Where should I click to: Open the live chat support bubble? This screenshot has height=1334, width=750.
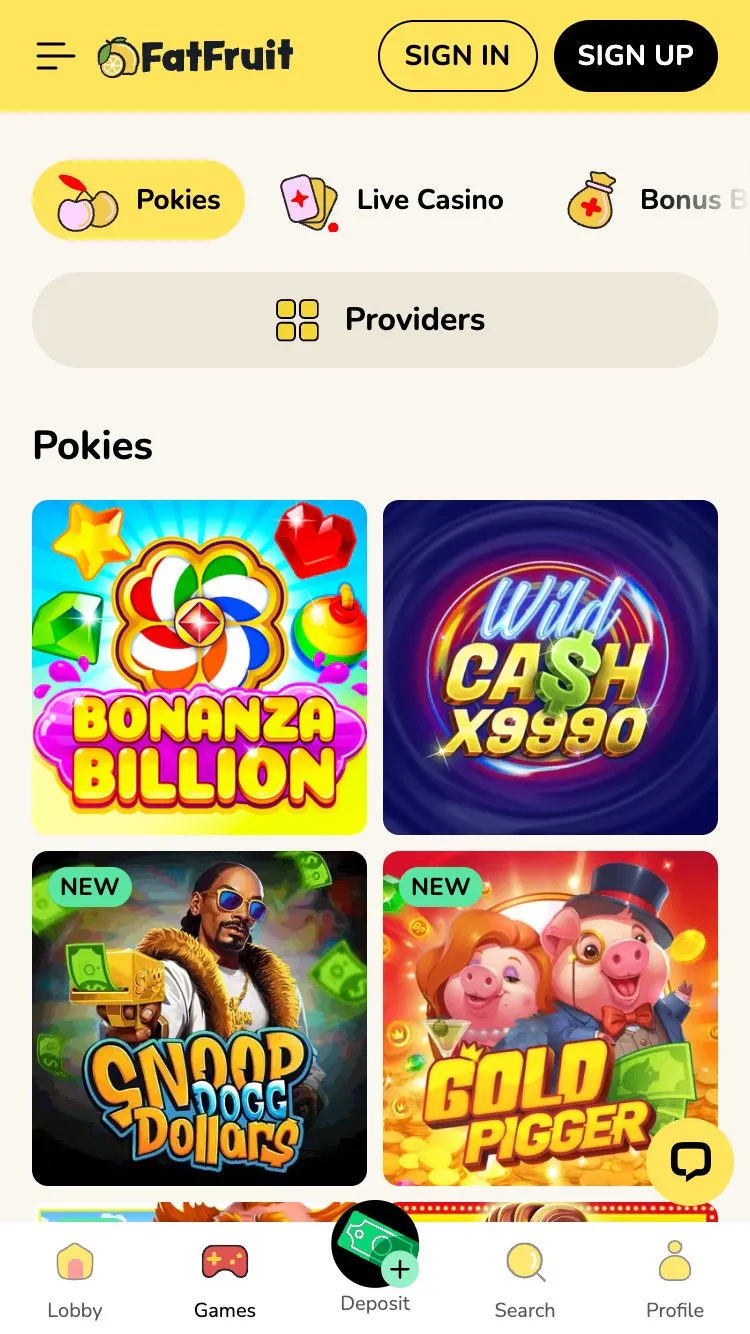point(690,1161)
